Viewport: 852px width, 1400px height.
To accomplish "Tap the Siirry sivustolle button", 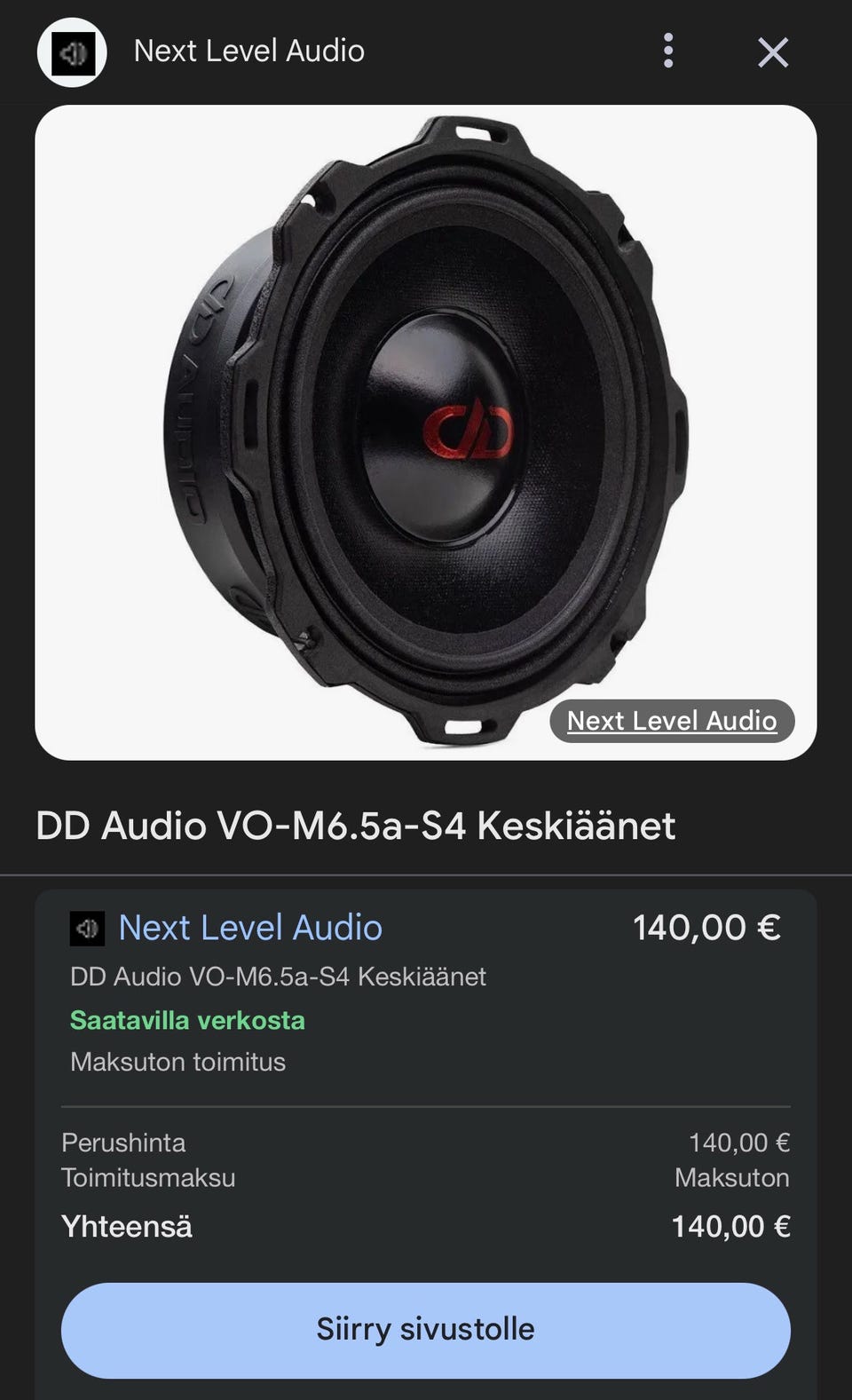I will (x=426, y=1329).
